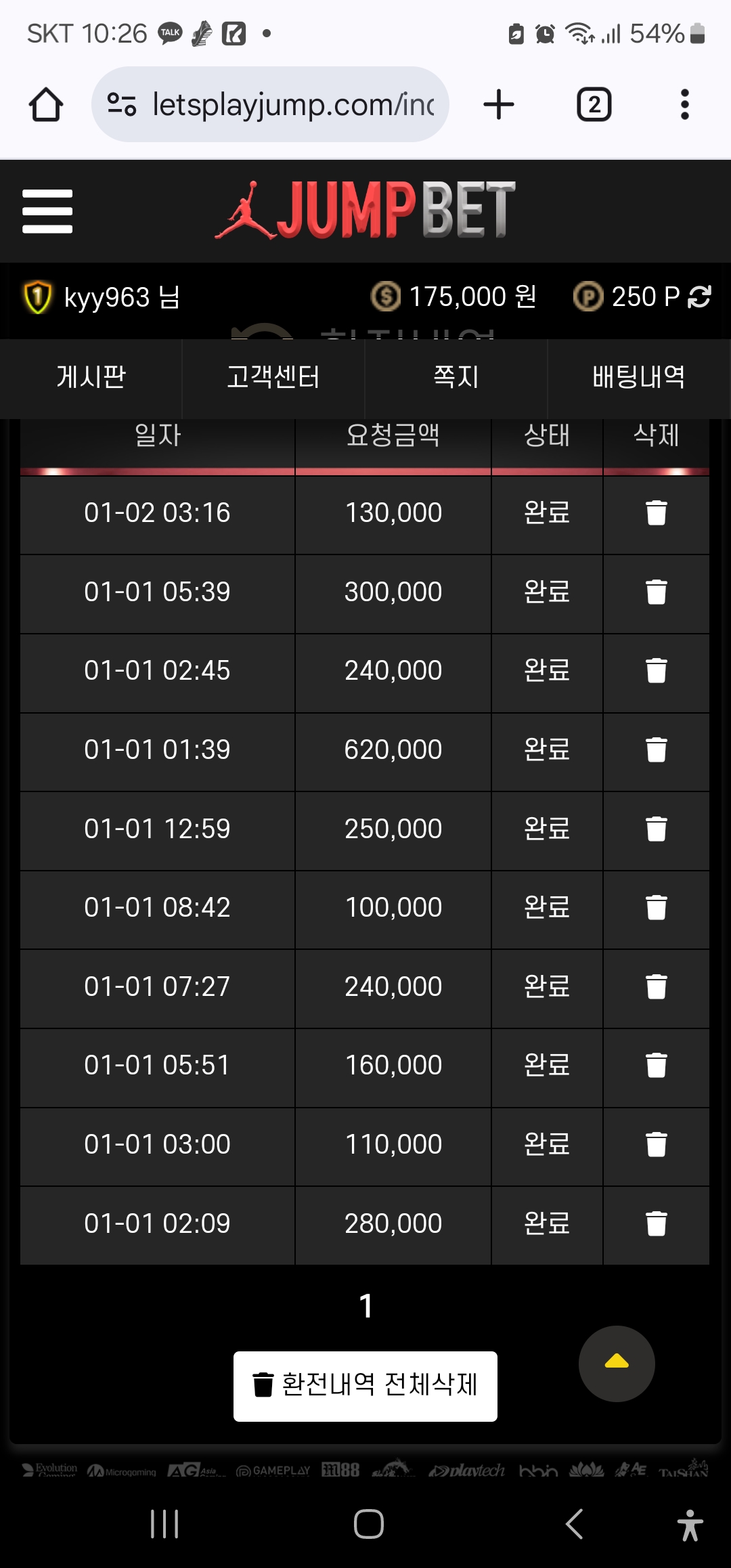Delete the 300,000 withdrawal entry
Screen dimensions: 731x1568
(656, 592)
